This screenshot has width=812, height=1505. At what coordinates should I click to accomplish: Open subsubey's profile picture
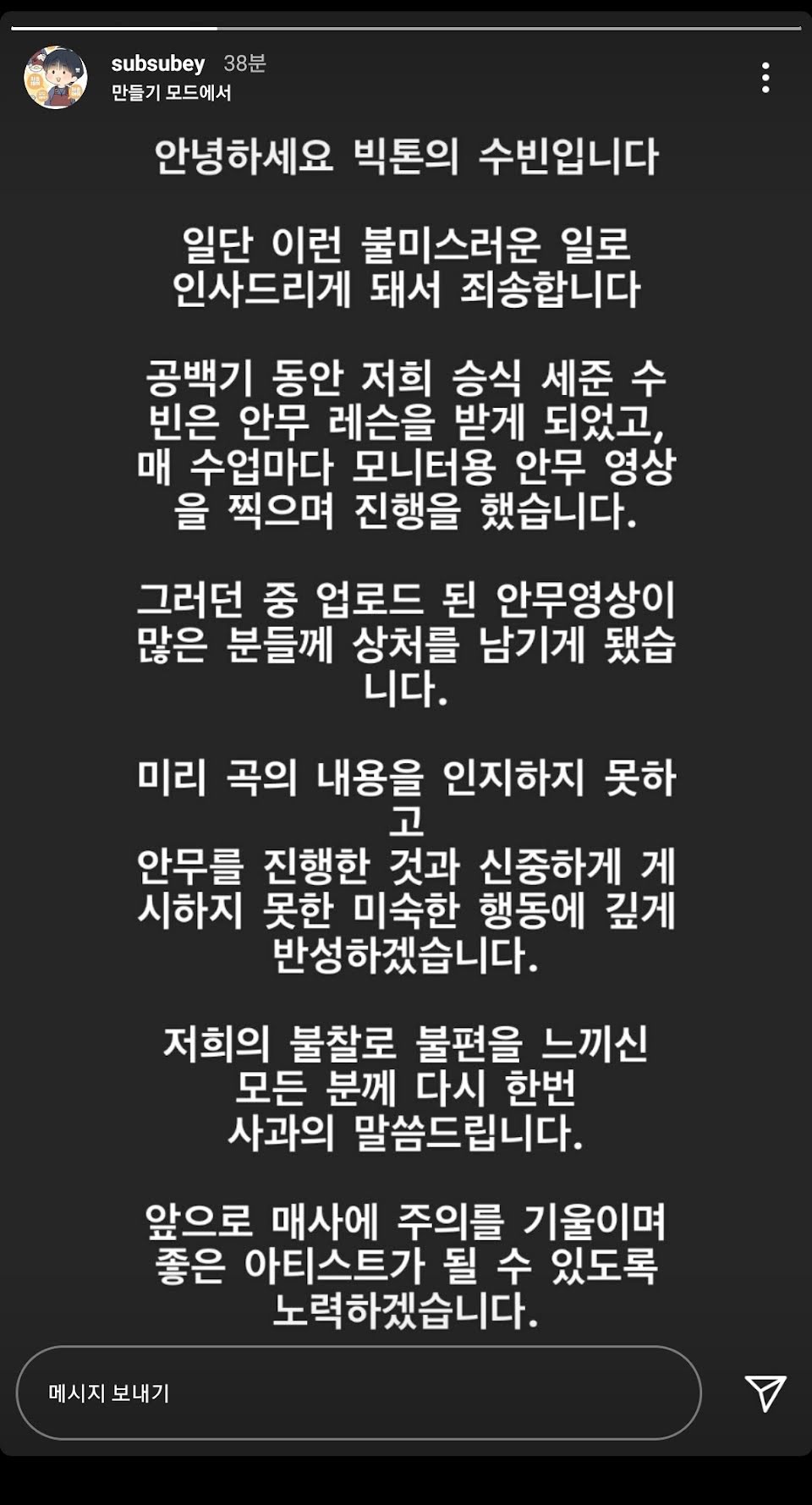[x=56, y=78]
